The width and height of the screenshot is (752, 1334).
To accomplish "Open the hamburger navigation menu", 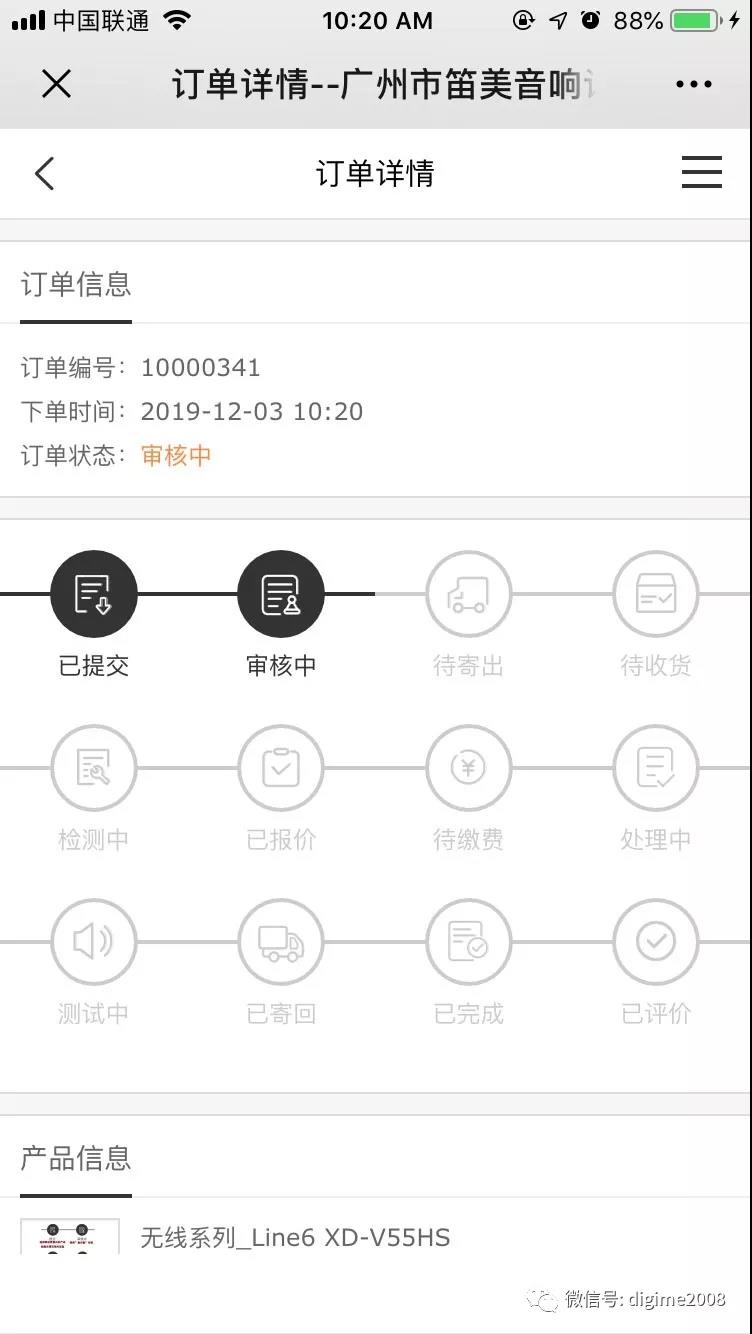I will coord(701,172).
